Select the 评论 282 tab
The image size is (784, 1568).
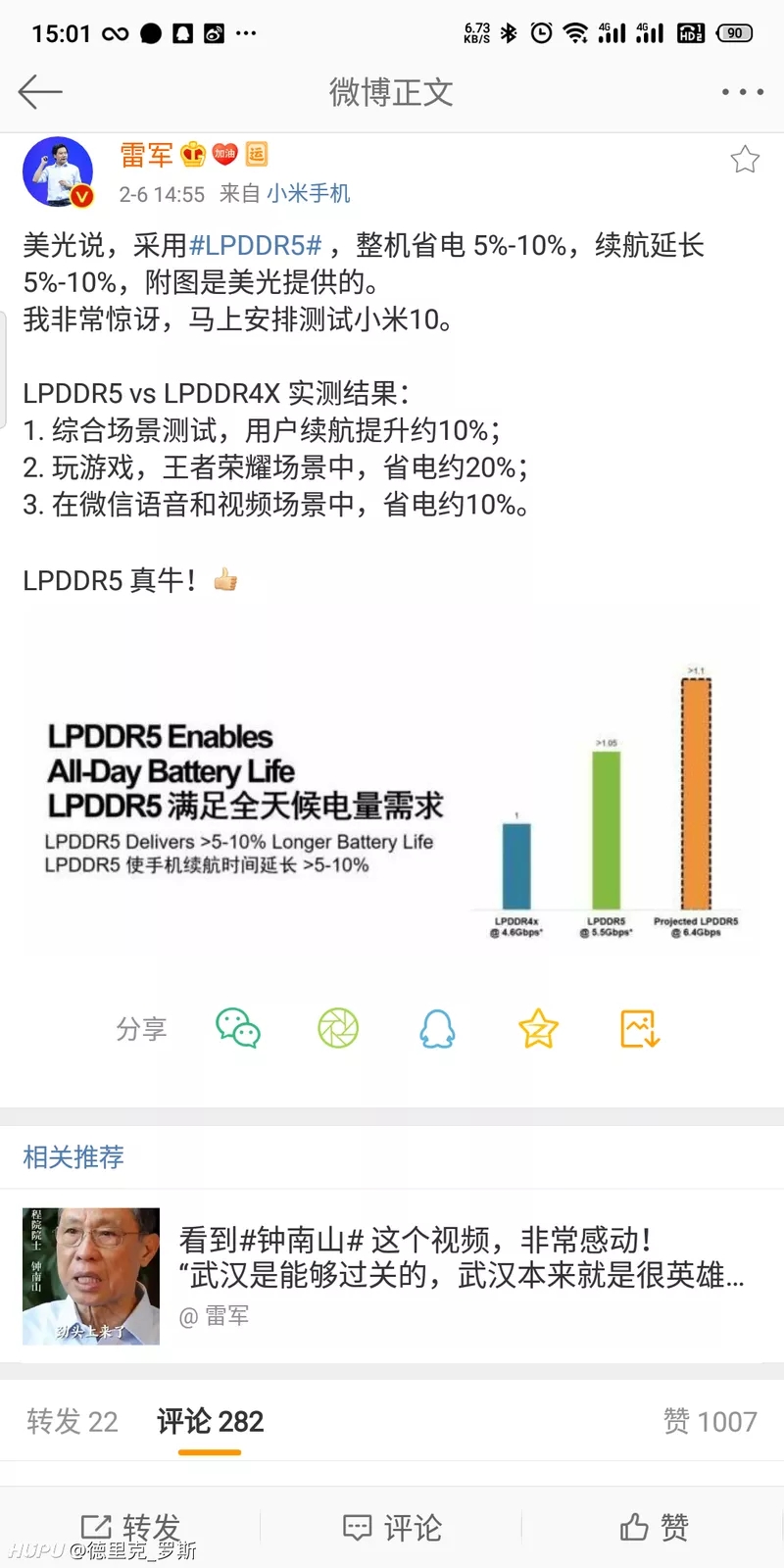[210, 1421]
